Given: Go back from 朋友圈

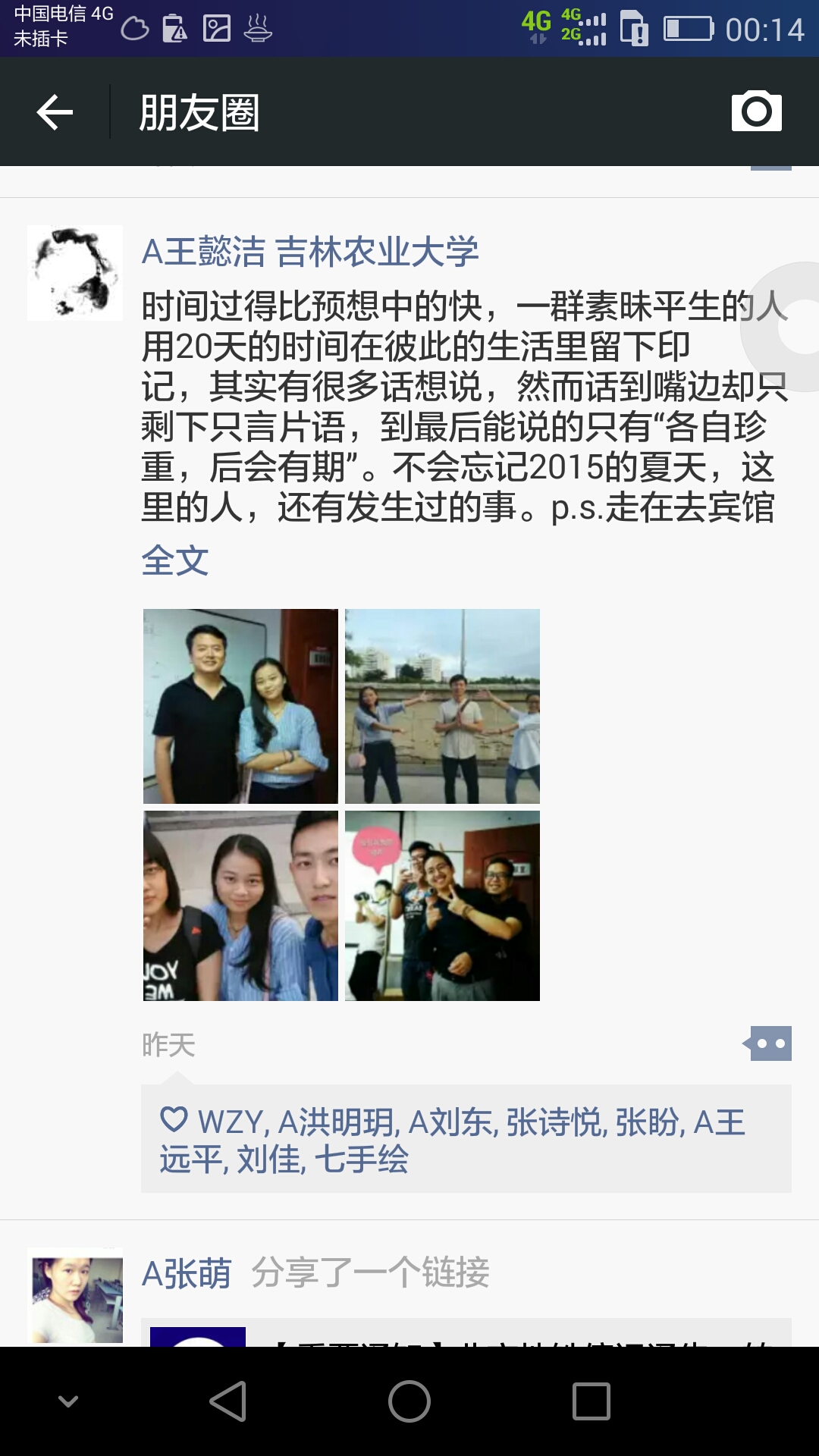Looking at the screenshot, I should point(55,112).
